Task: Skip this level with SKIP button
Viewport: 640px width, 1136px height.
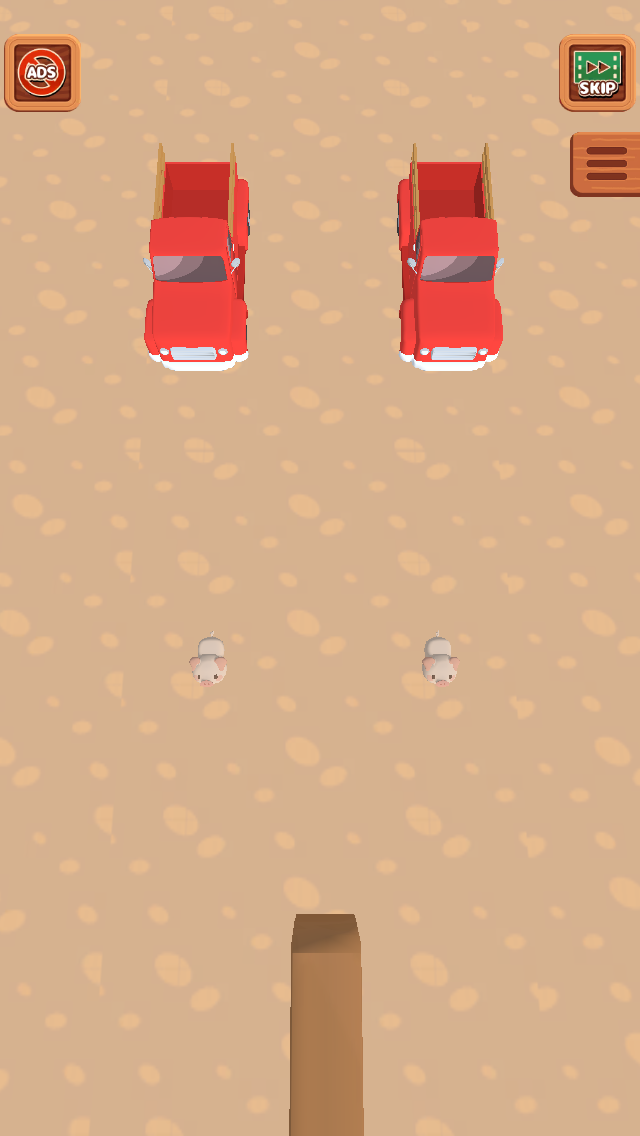Action: click(x=597, y=73)
